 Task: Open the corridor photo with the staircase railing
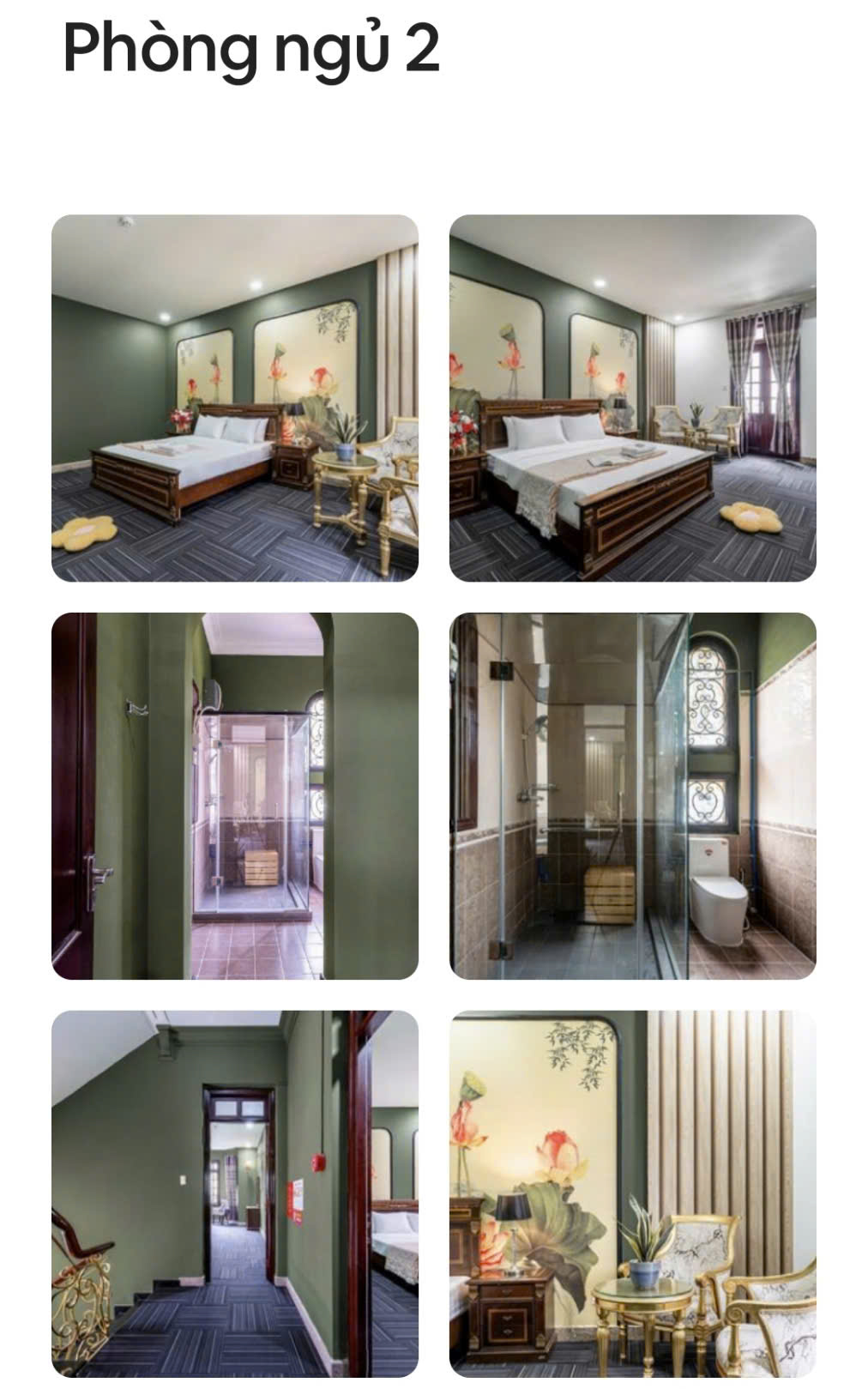click(234, 1193)
